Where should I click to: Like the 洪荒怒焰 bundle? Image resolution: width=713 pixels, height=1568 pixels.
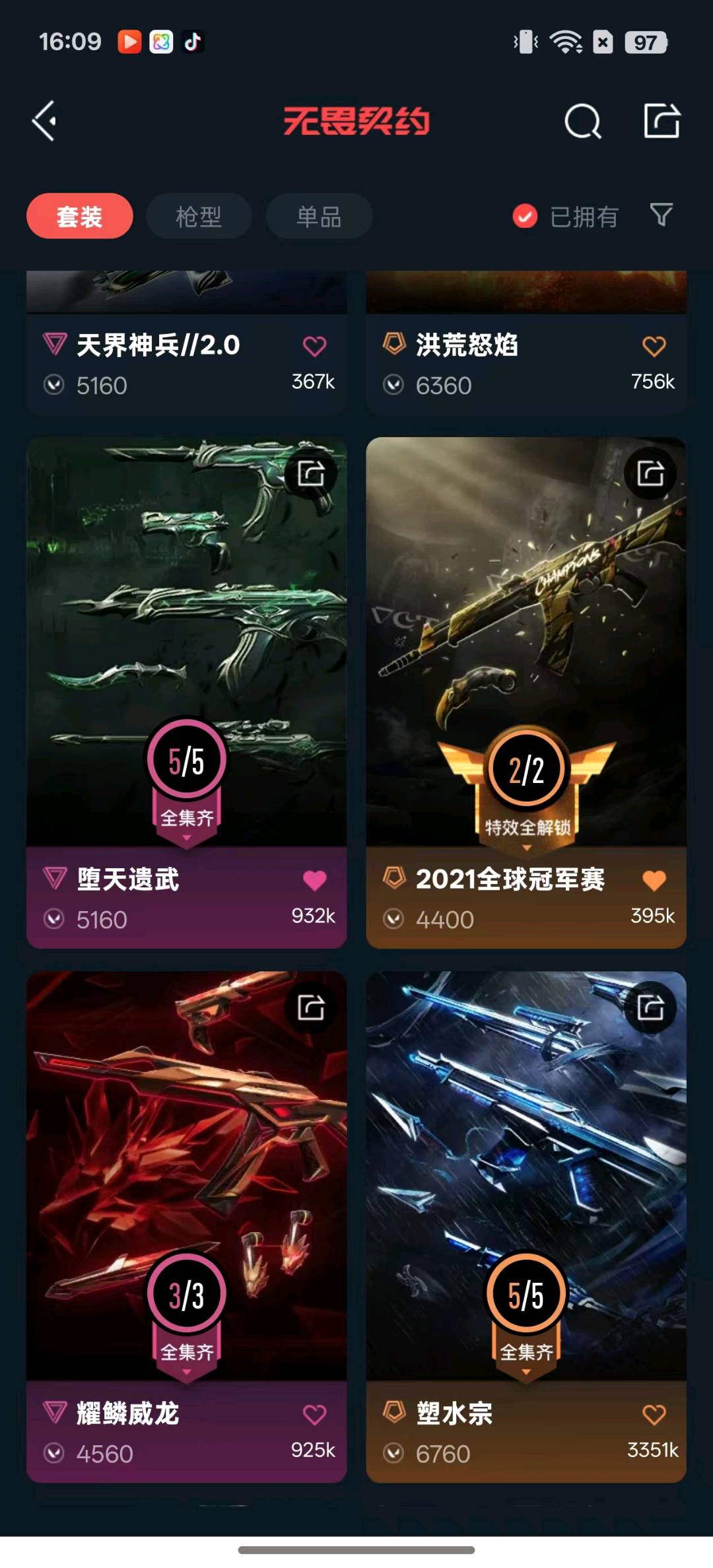pos(654,346)
